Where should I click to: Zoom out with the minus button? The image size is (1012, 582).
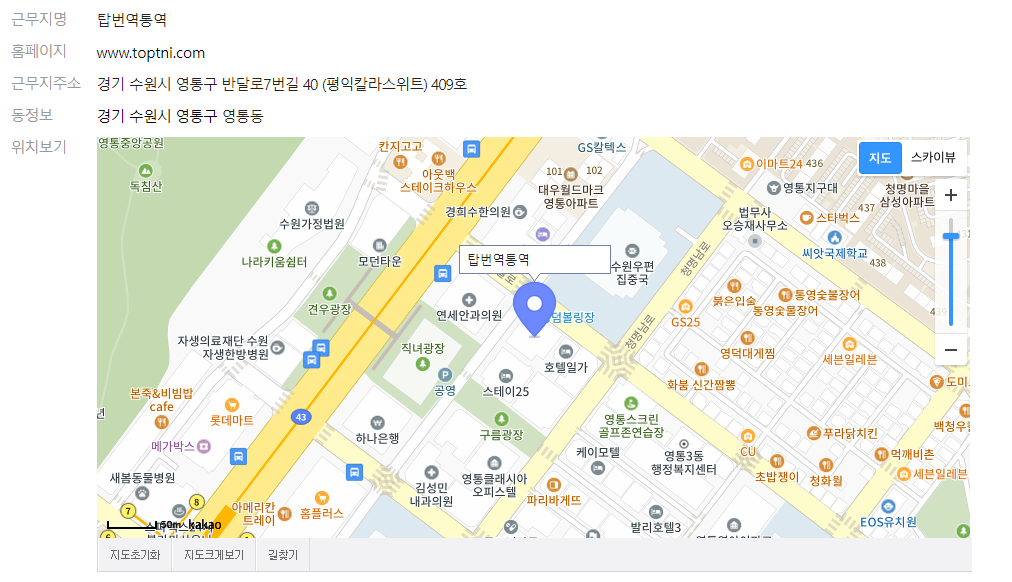950,350
